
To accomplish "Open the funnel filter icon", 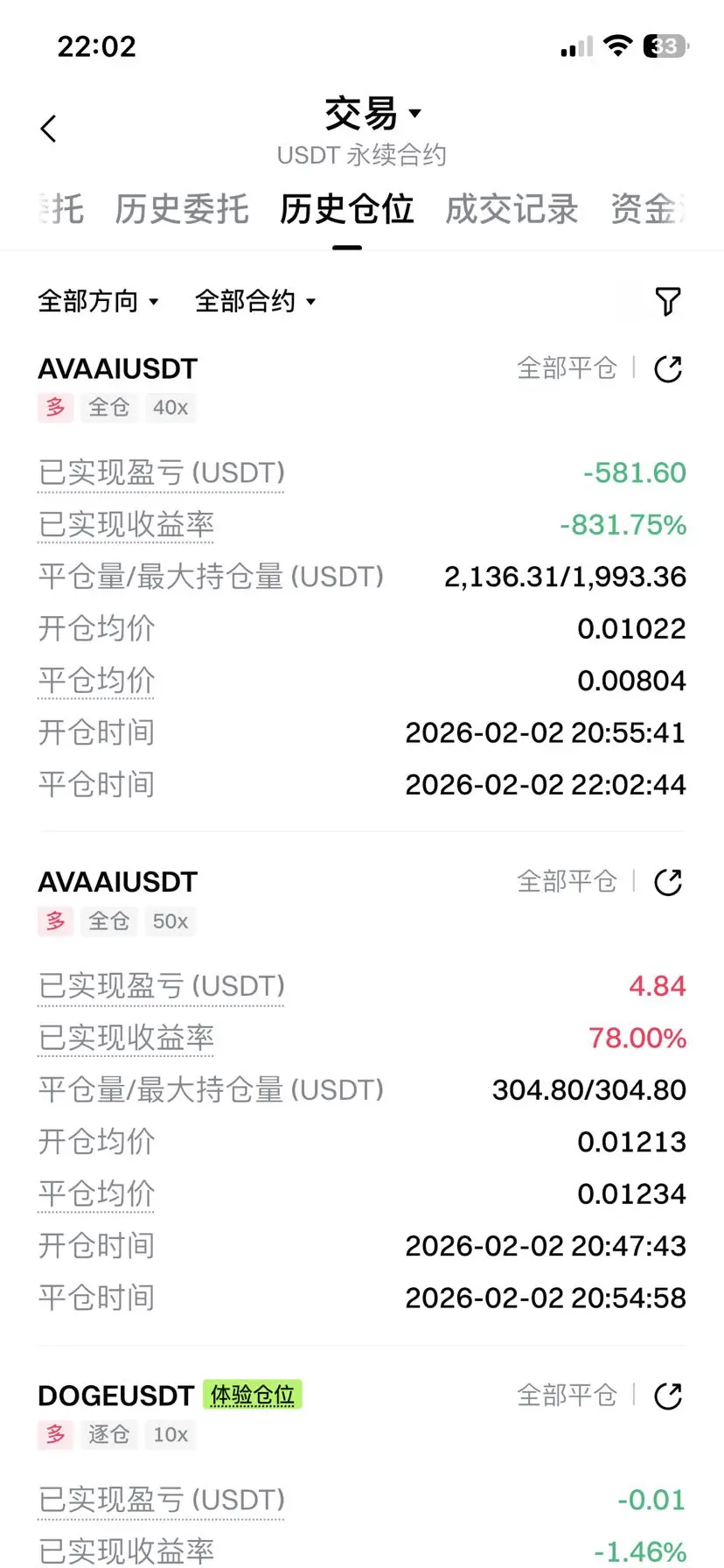I will click(x=668, y=302).
